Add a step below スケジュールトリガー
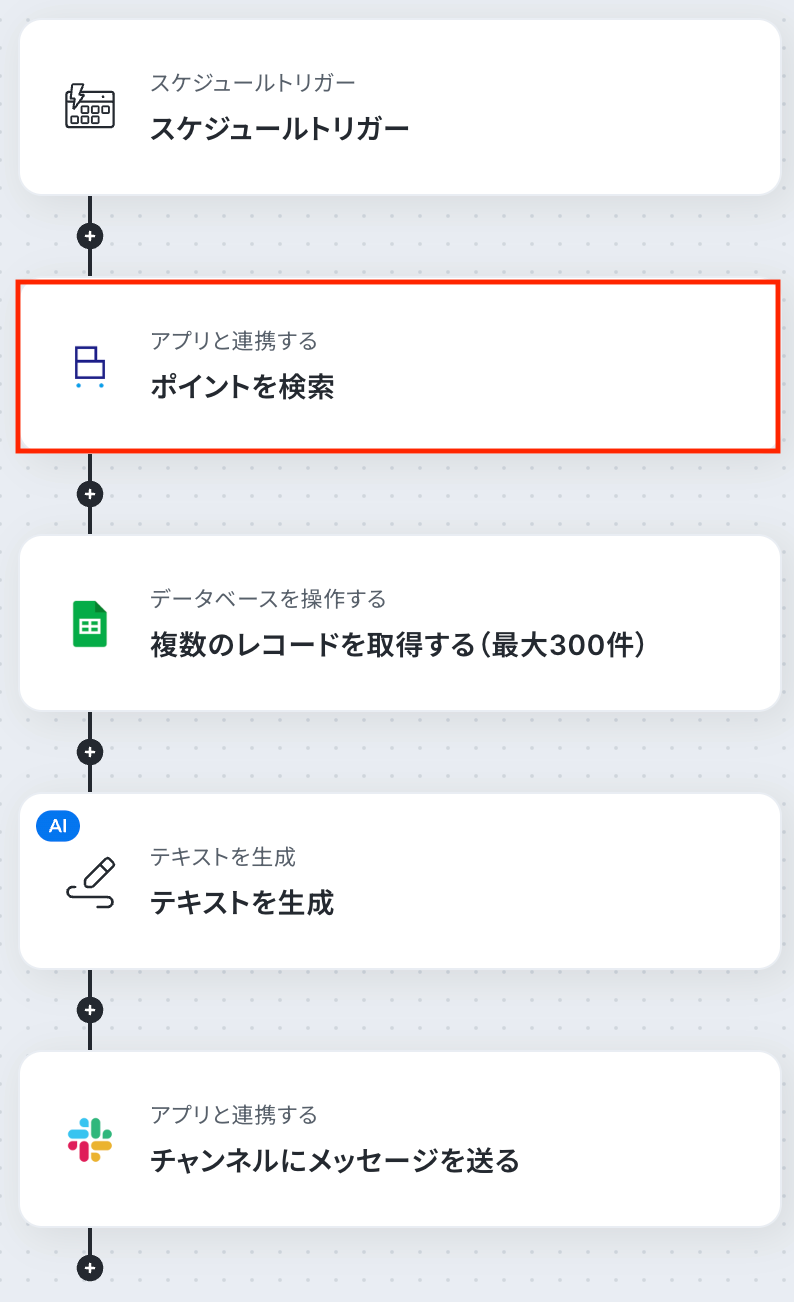 [x=90, y=237]
